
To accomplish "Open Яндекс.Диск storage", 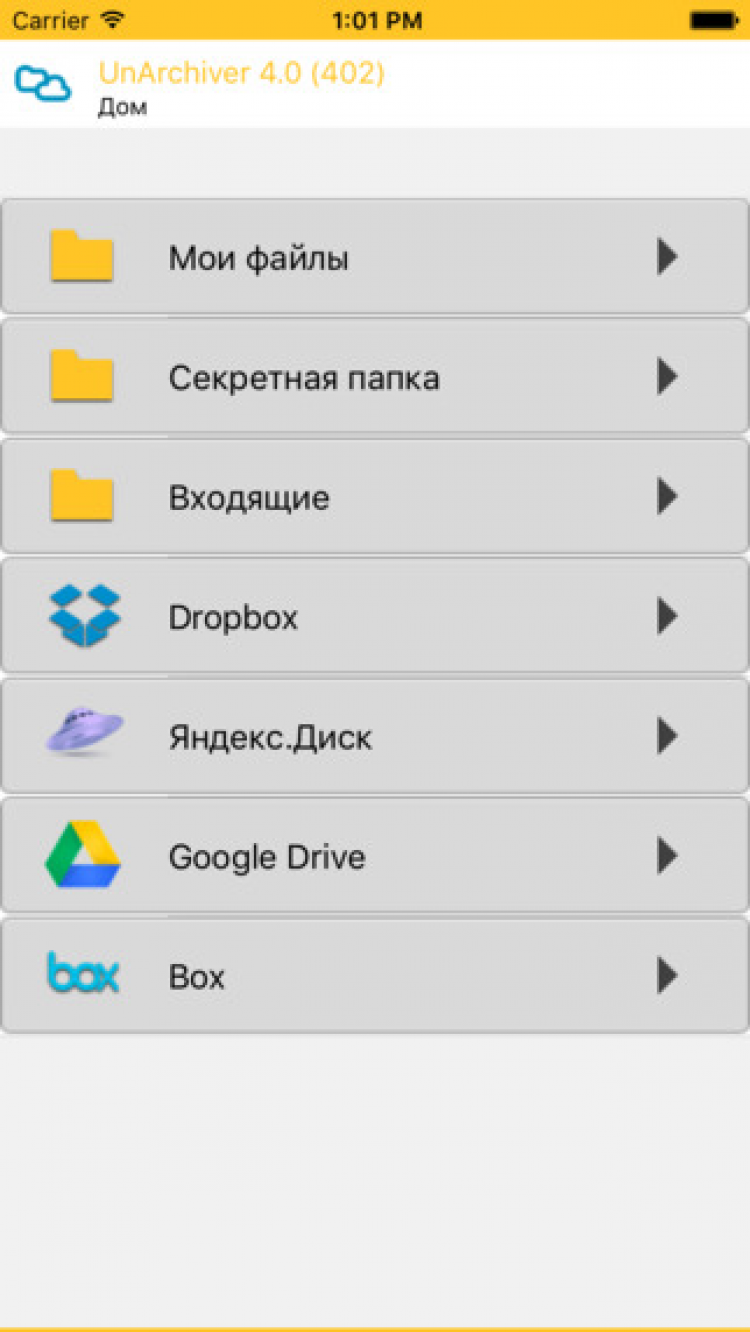I will point(374,736).
